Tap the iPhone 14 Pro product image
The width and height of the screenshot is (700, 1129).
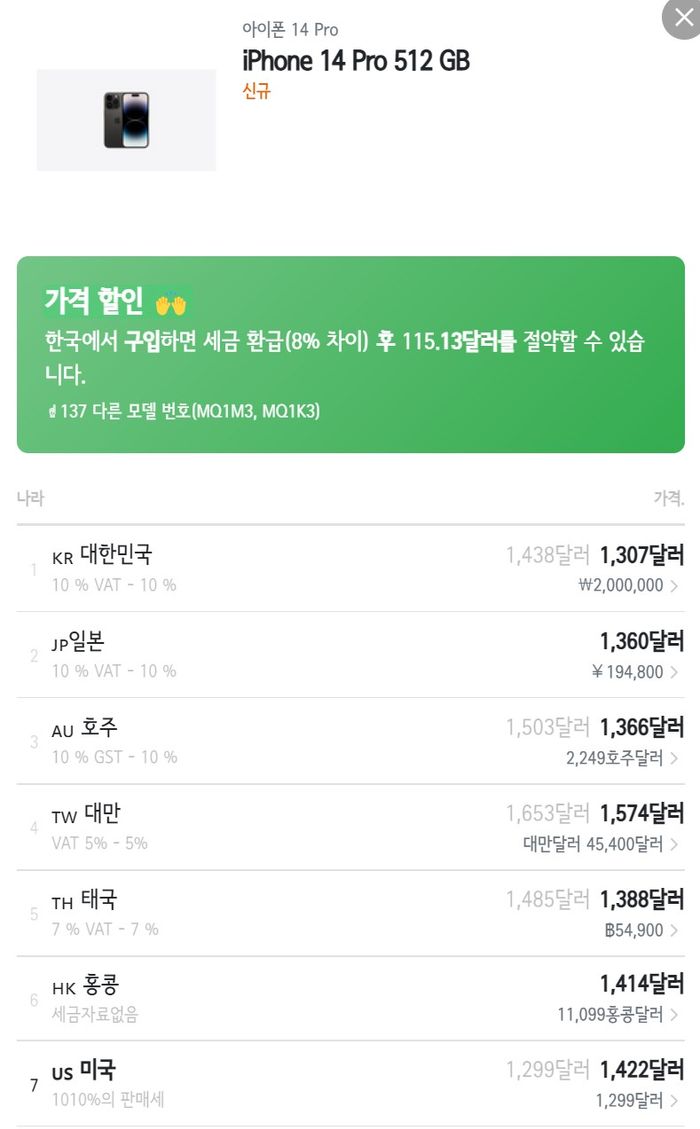click(126, 120)
